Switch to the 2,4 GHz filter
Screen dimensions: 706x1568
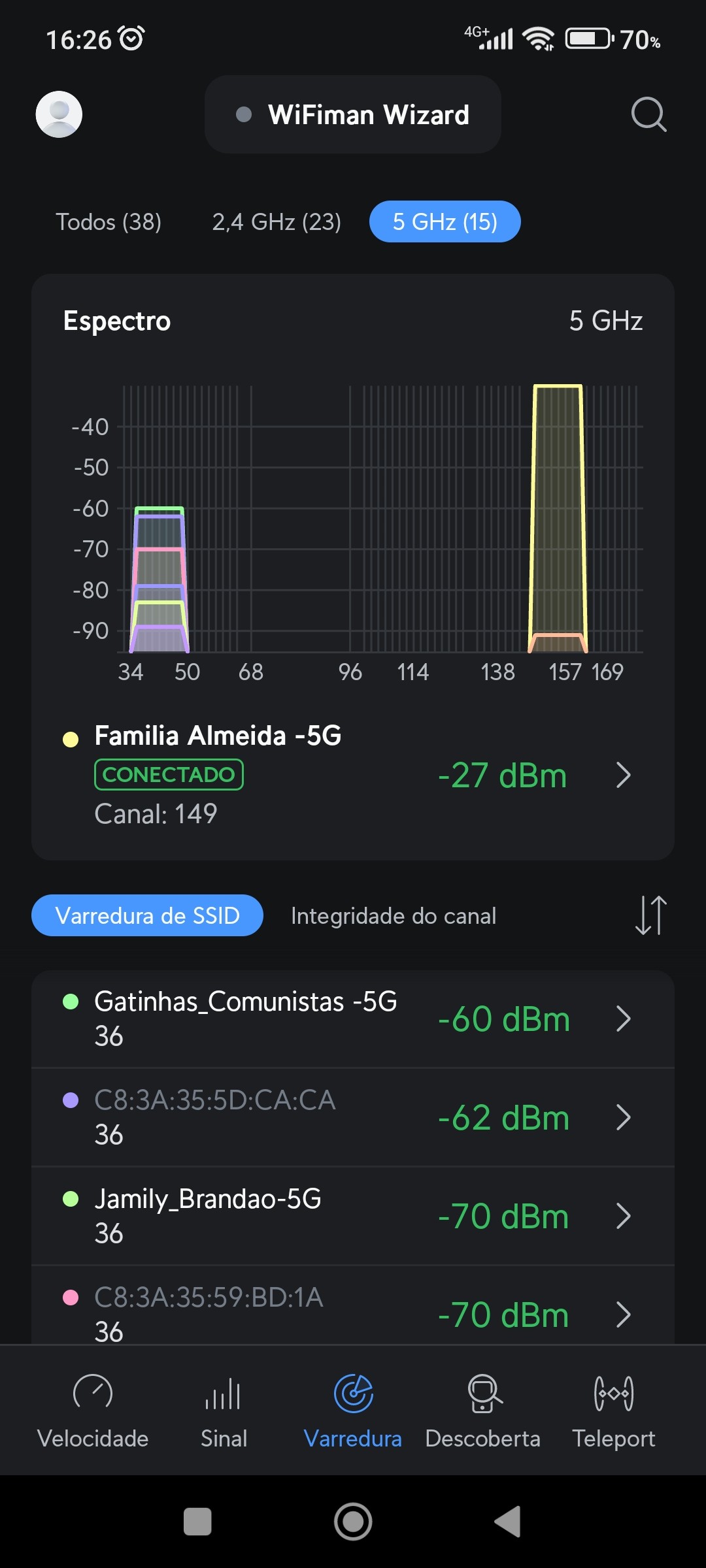(x=277, y=222)
